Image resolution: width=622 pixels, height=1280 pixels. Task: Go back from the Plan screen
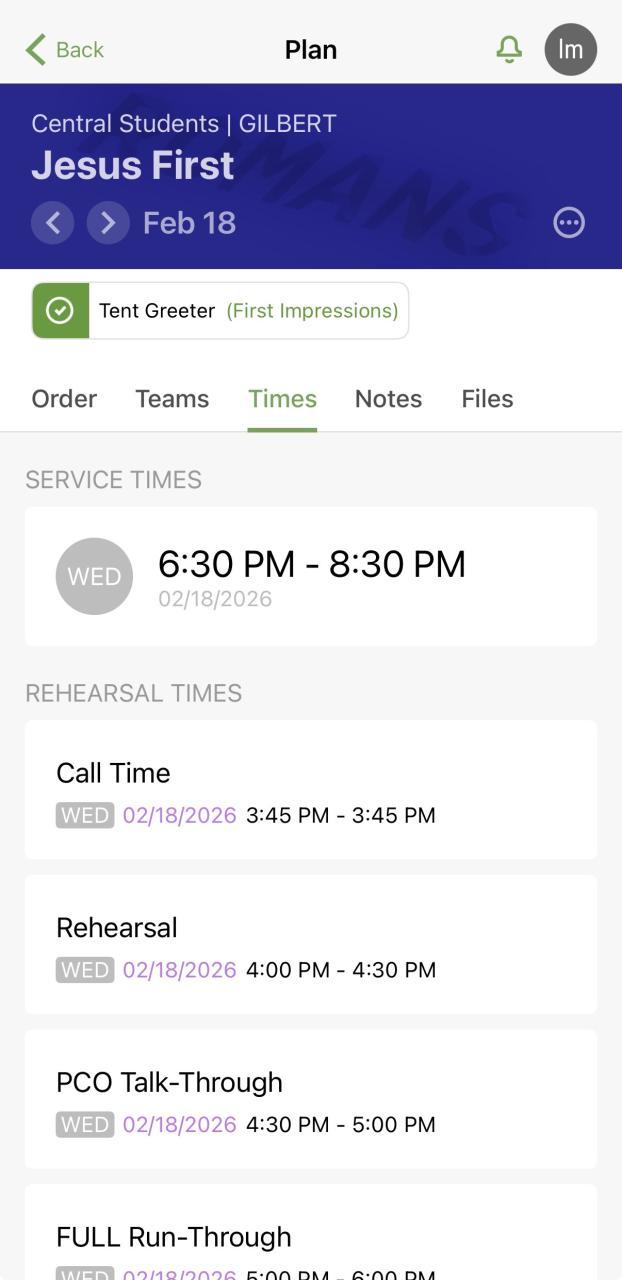pos(65,49)
